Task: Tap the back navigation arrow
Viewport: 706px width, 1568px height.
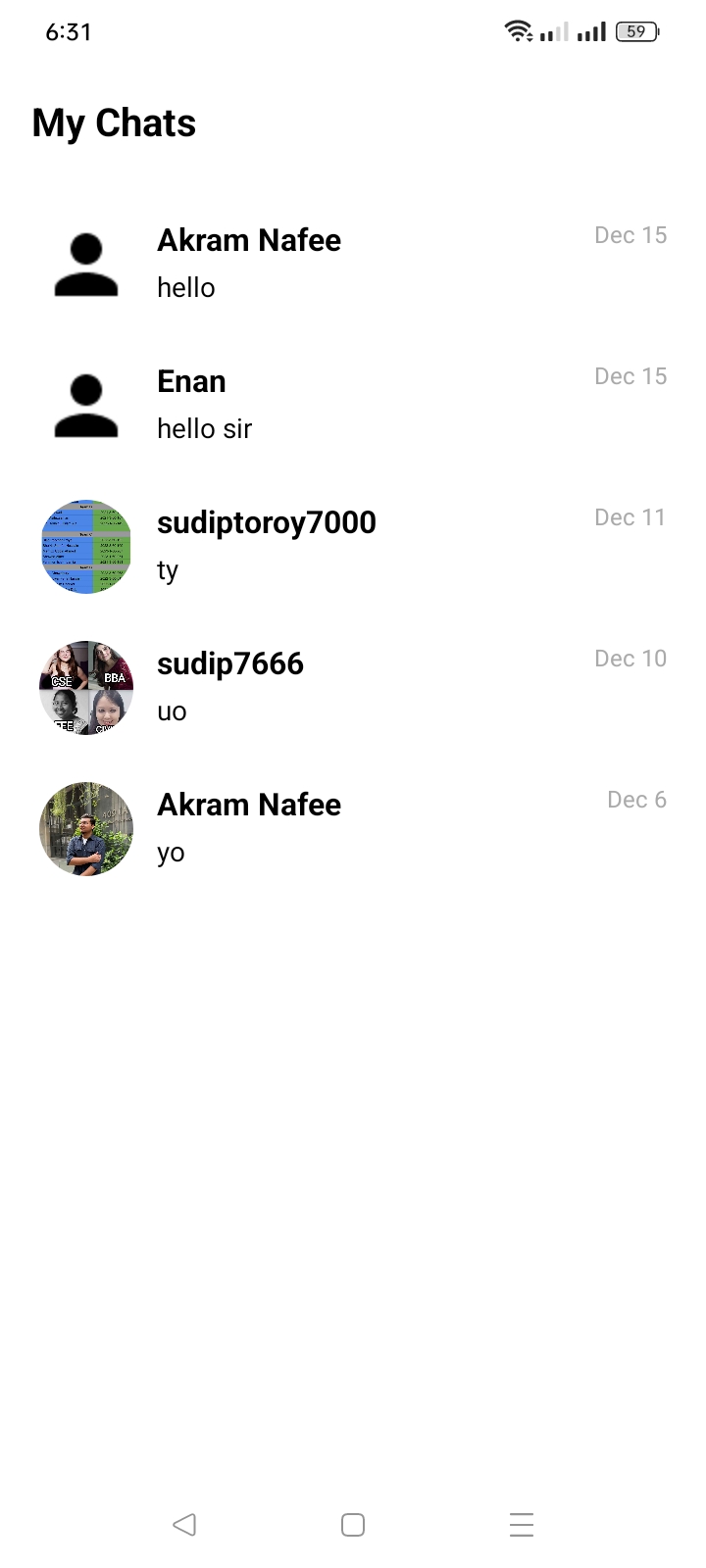Action: (x=184, y=1524)
